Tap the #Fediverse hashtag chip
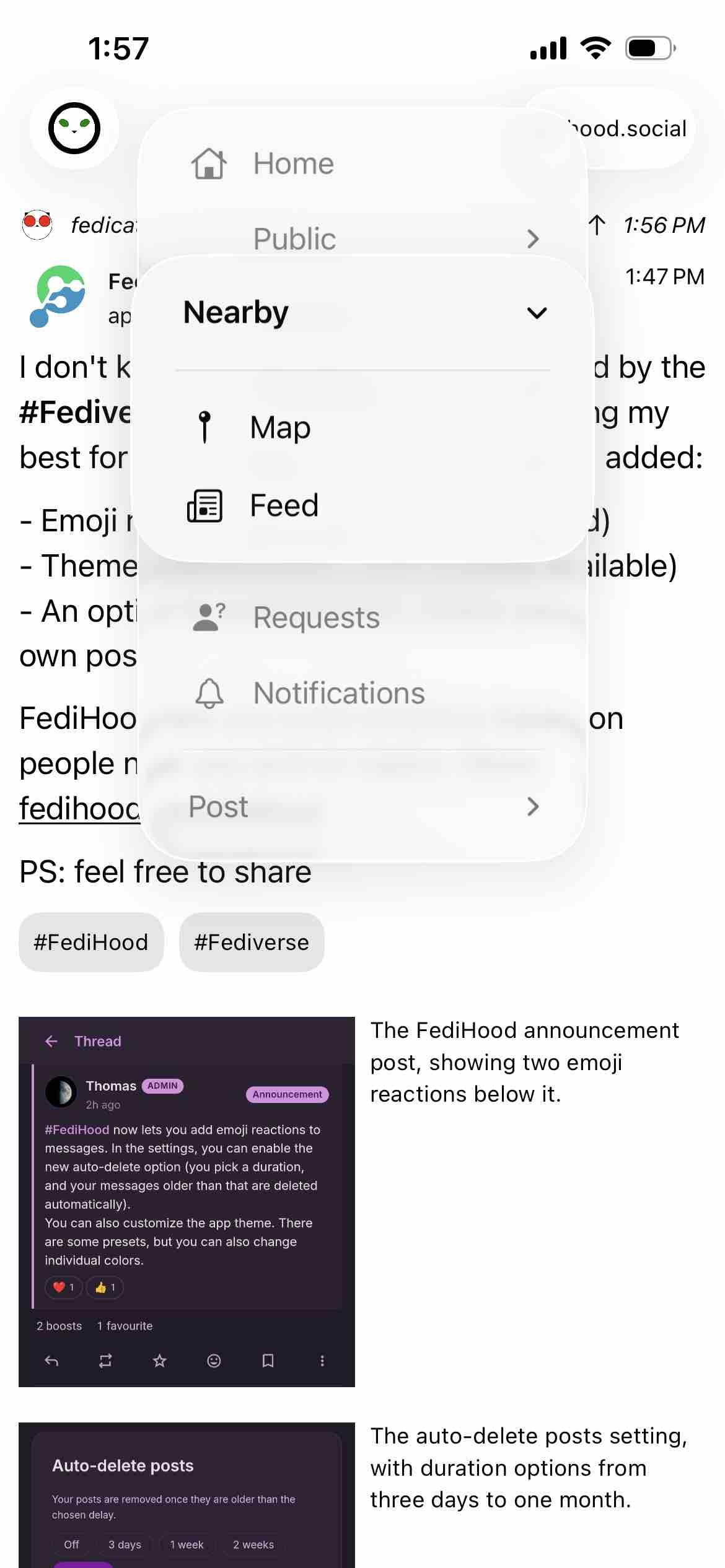 click(252, 942)
